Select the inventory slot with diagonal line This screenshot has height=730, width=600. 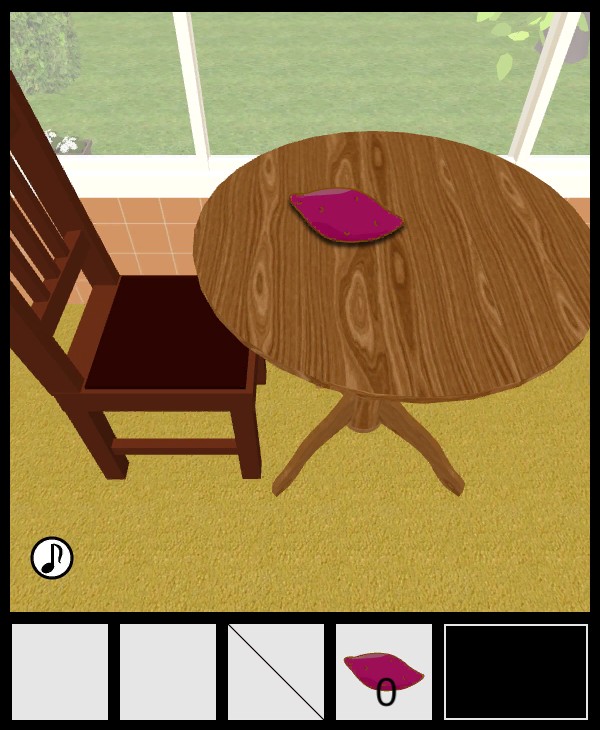tap(276, 672)
